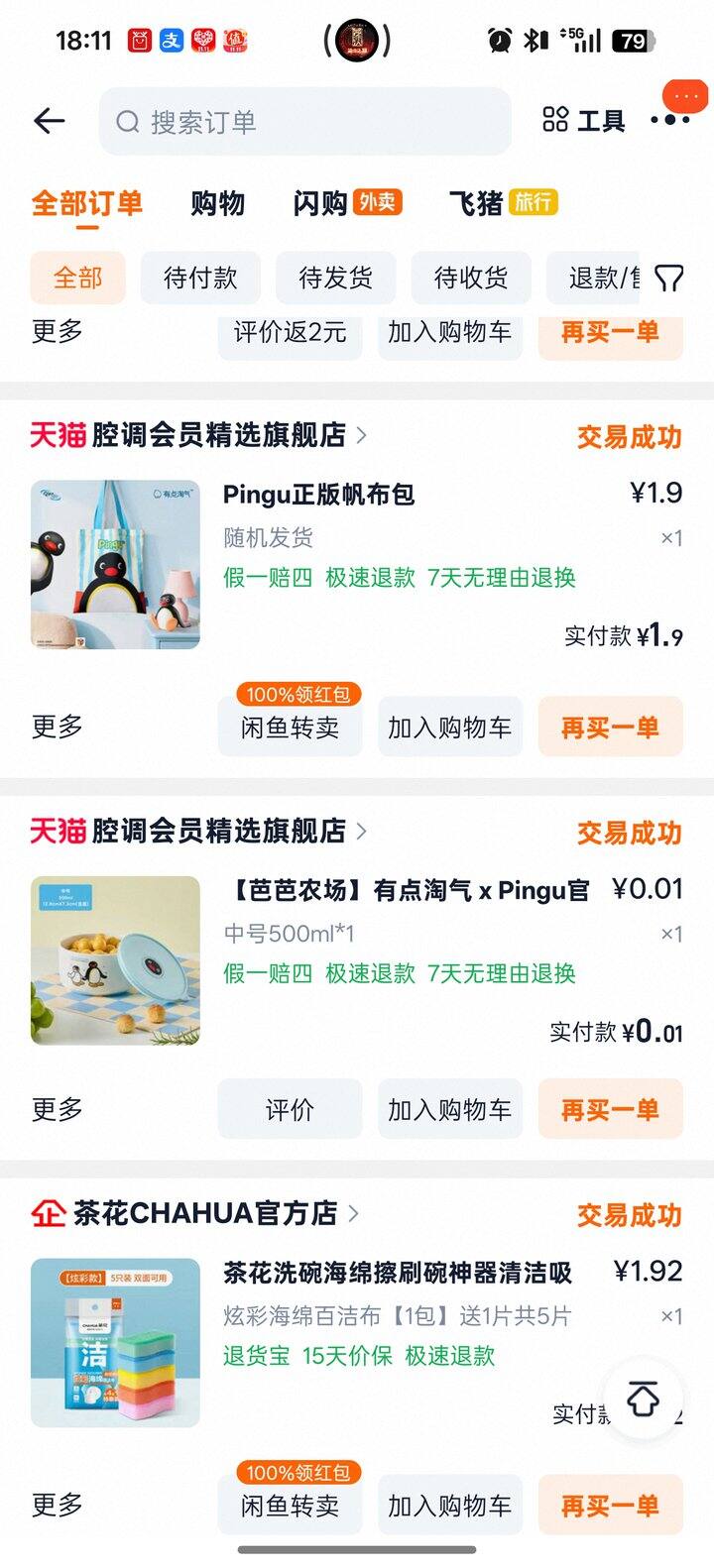Image resolution: width=714 pixels, height=1568 pixels.
Task: Open the overflow menu (three dots) top right
Action: point(673,120)
